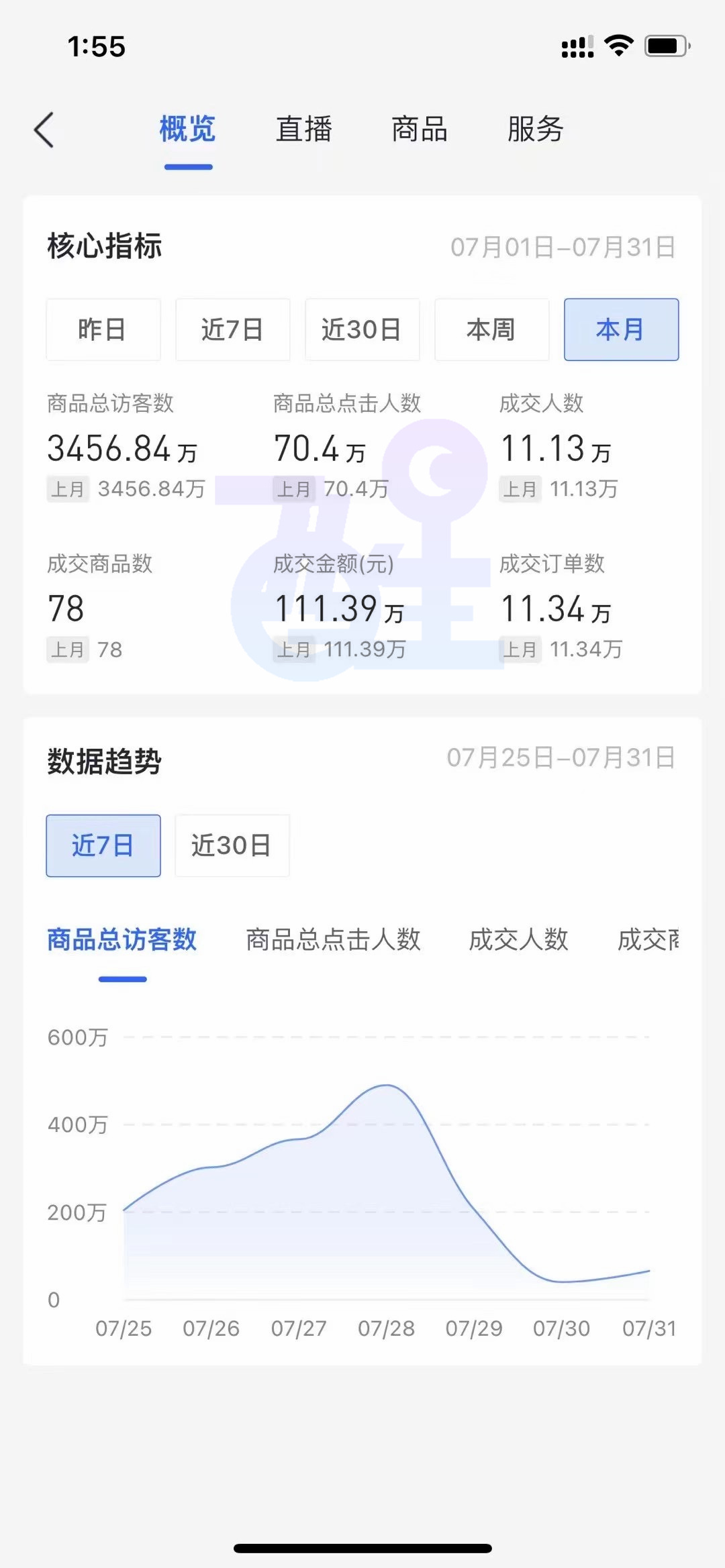Tap the 07月25日–07月31日 date range

[x=564, y=760]
